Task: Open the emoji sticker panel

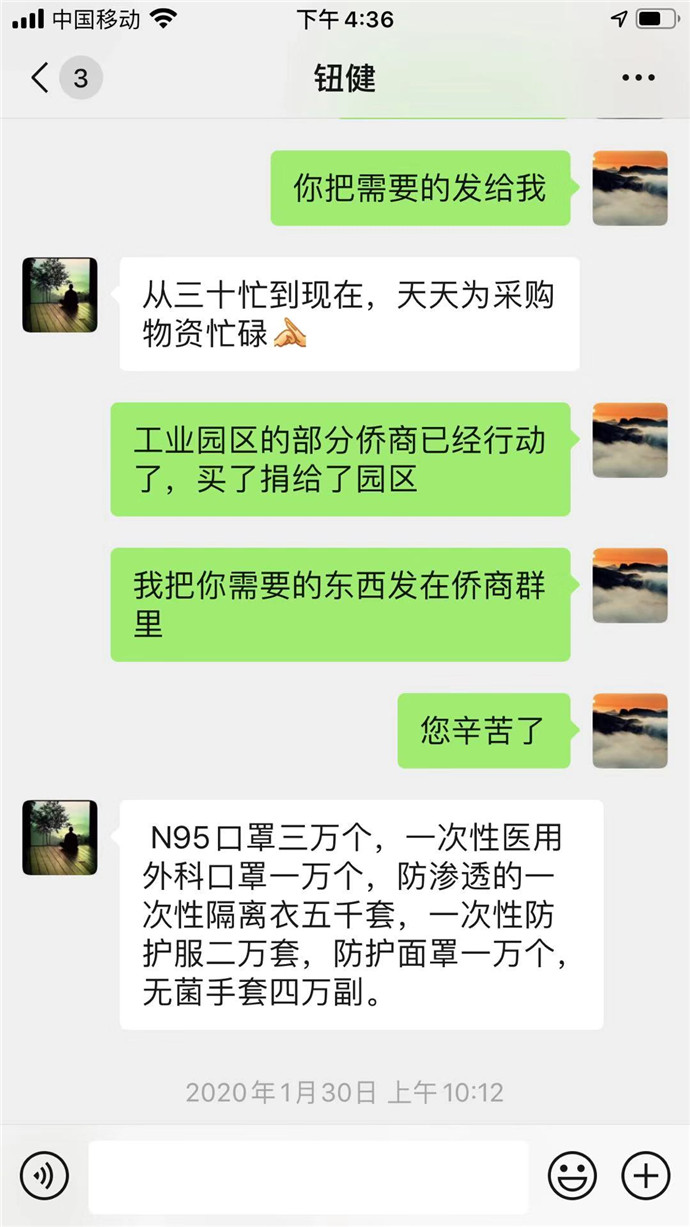Action: point(573,1175)
